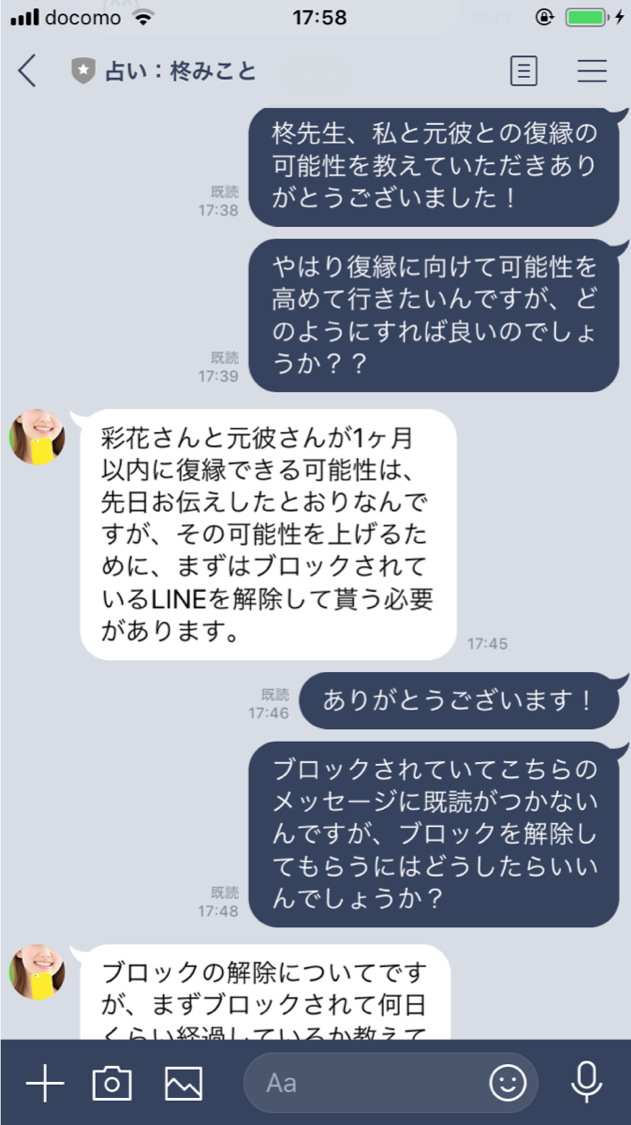The image size is (631, 1125).
Task: Open the chat hamburger menu
Action: coord(592,71)
